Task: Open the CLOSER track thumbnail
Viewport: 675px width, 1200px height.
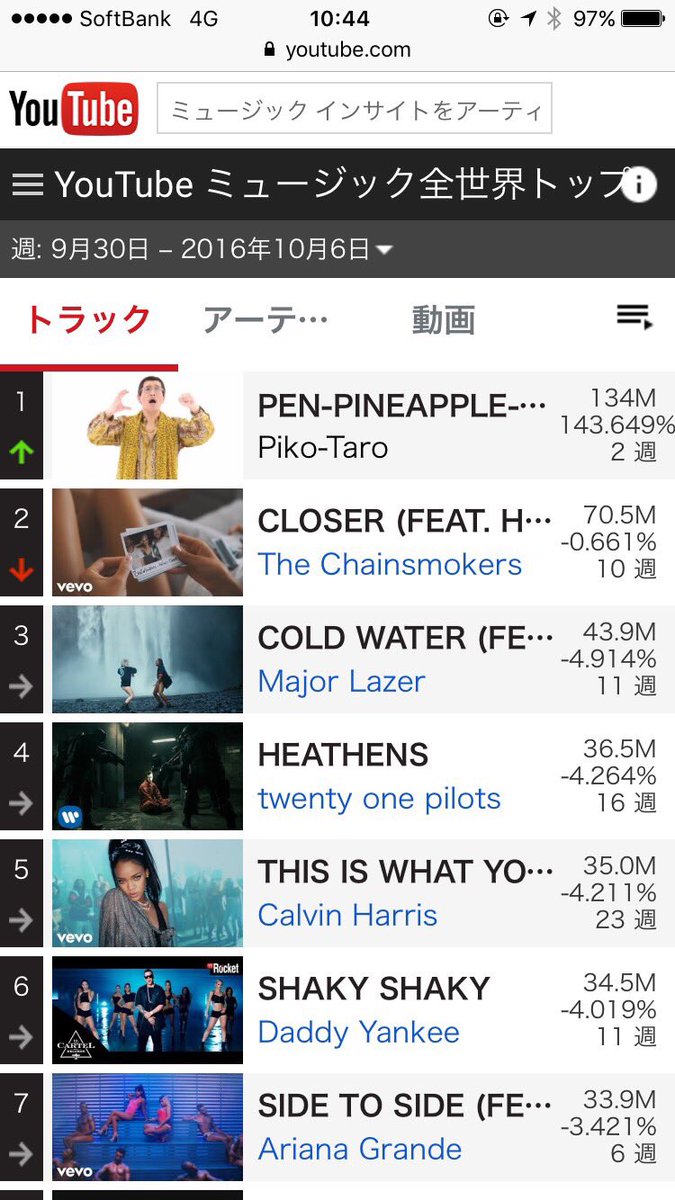Action: pos(147,543)
